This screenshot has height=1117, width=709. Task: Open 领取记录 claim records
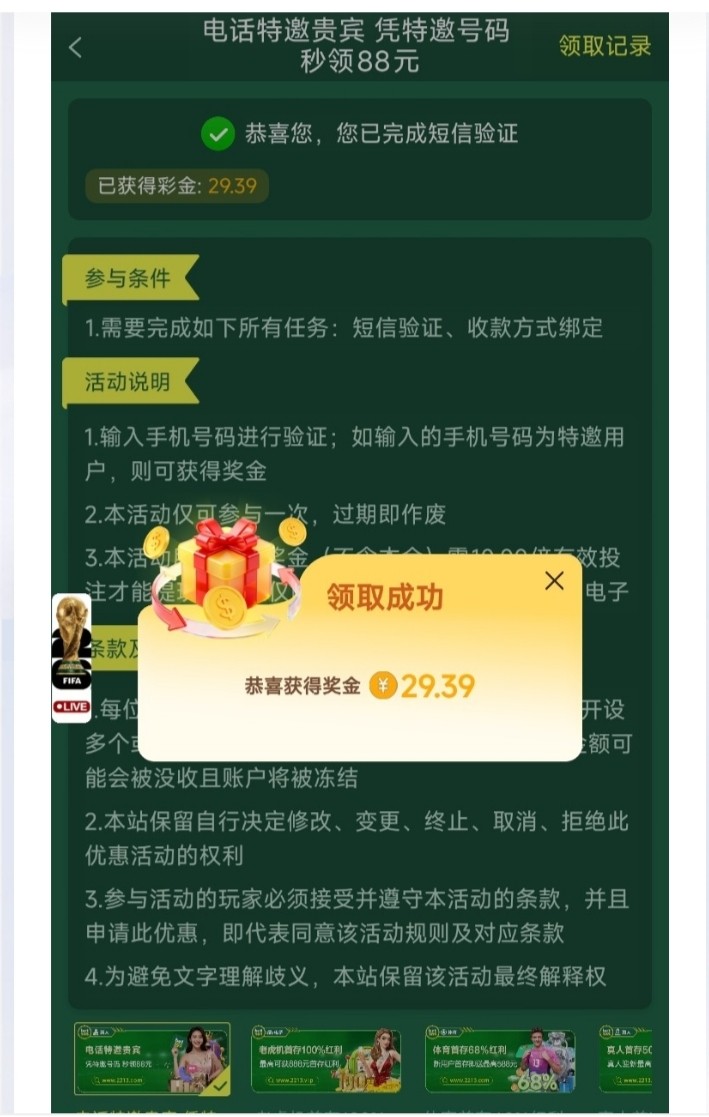[x=604, y=46]
